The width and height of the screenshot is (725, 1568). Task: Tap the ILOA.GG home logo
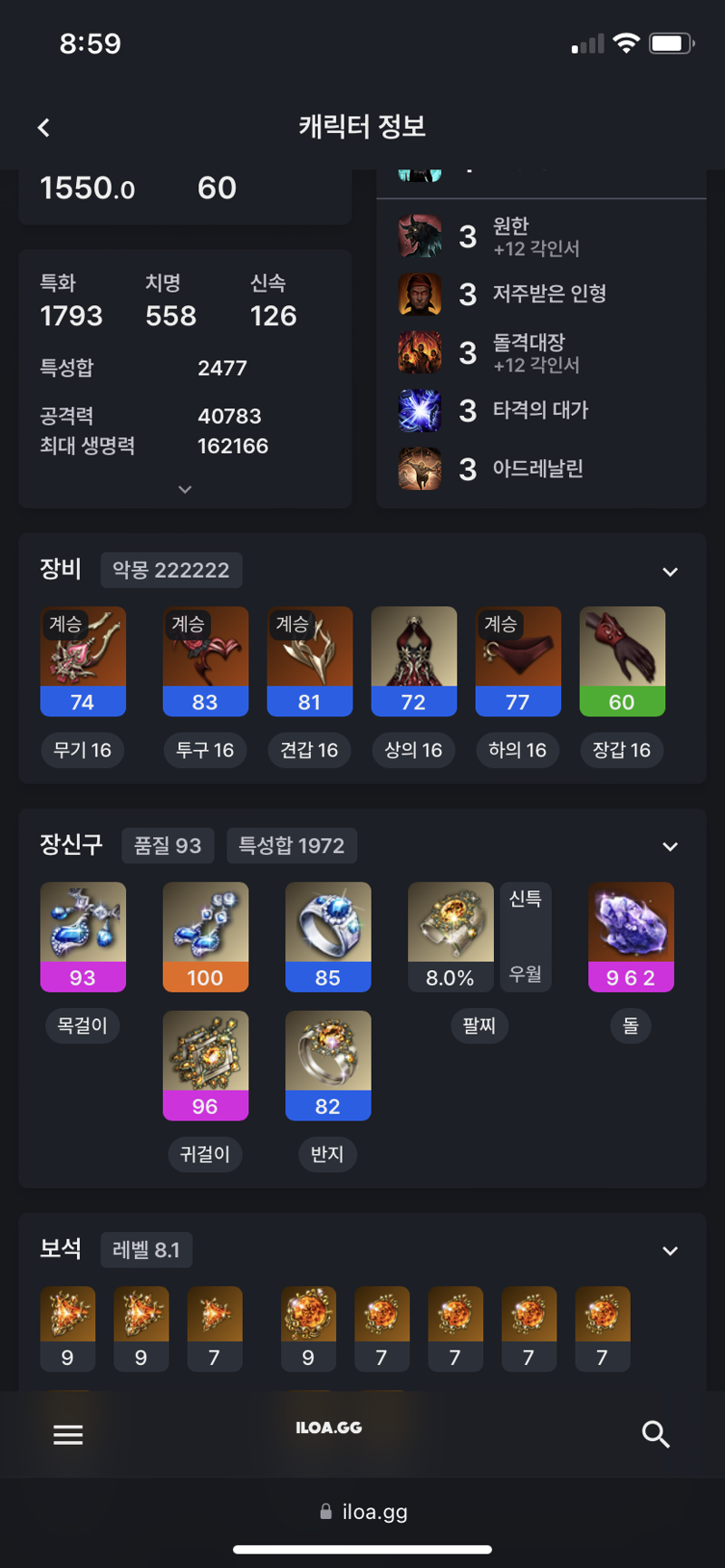click(329, 1428)
